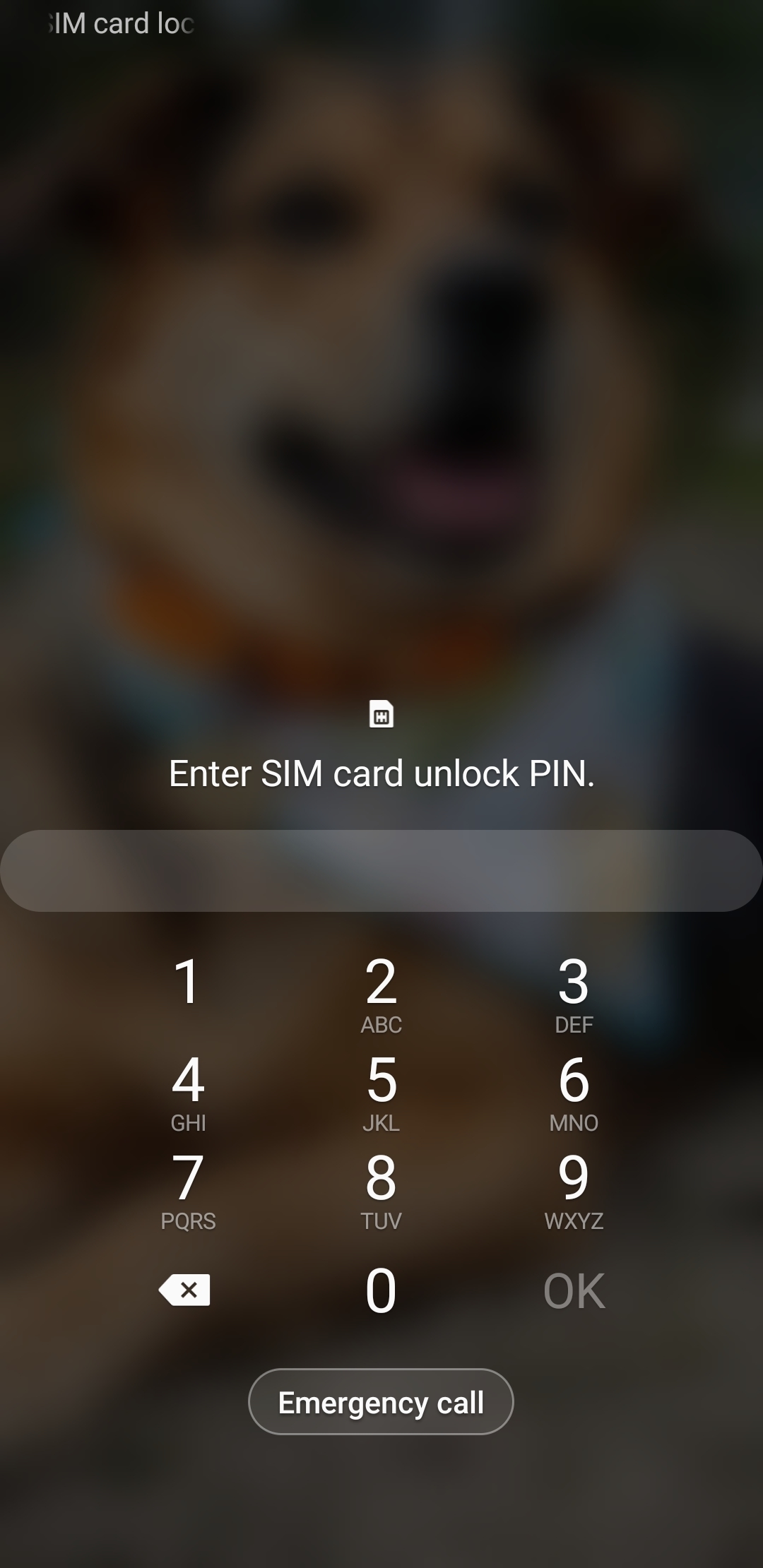Tap the 5 JKL key

coord(381,1091)
